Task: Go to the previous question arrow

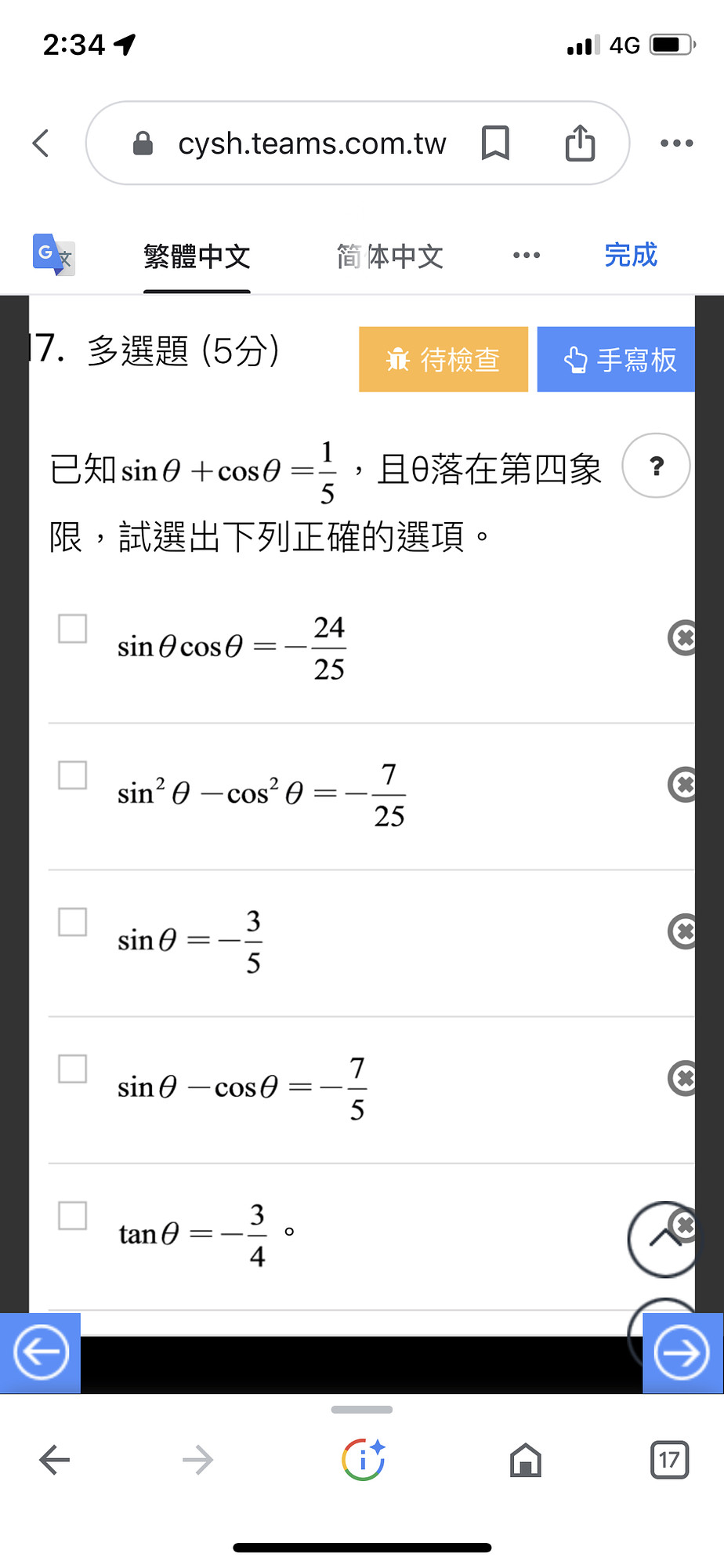Action: pyautogui.click(x=40, y=1352)
